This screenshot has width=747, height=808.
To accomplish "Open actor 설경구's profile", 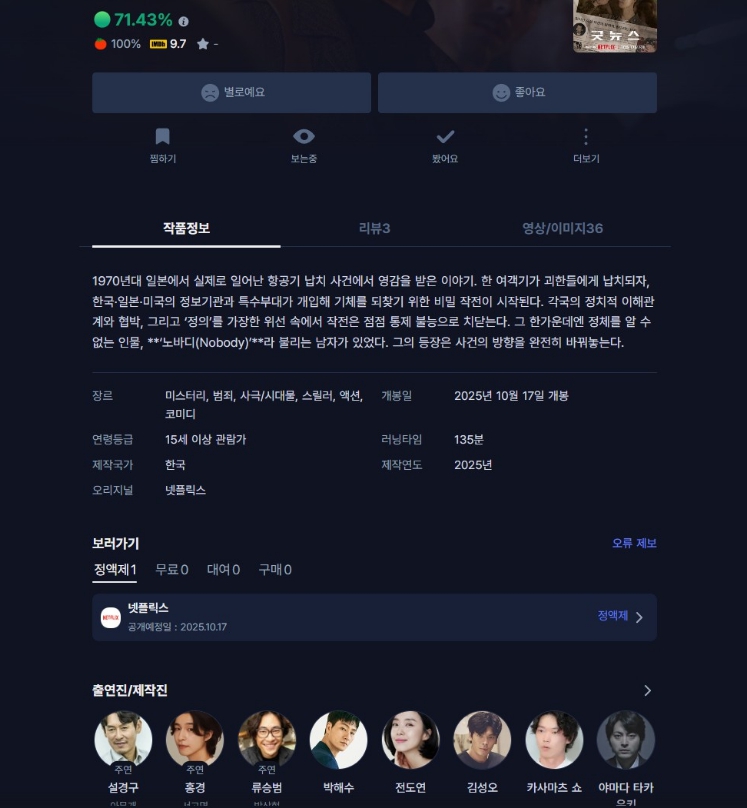I will tap(123, 740).
